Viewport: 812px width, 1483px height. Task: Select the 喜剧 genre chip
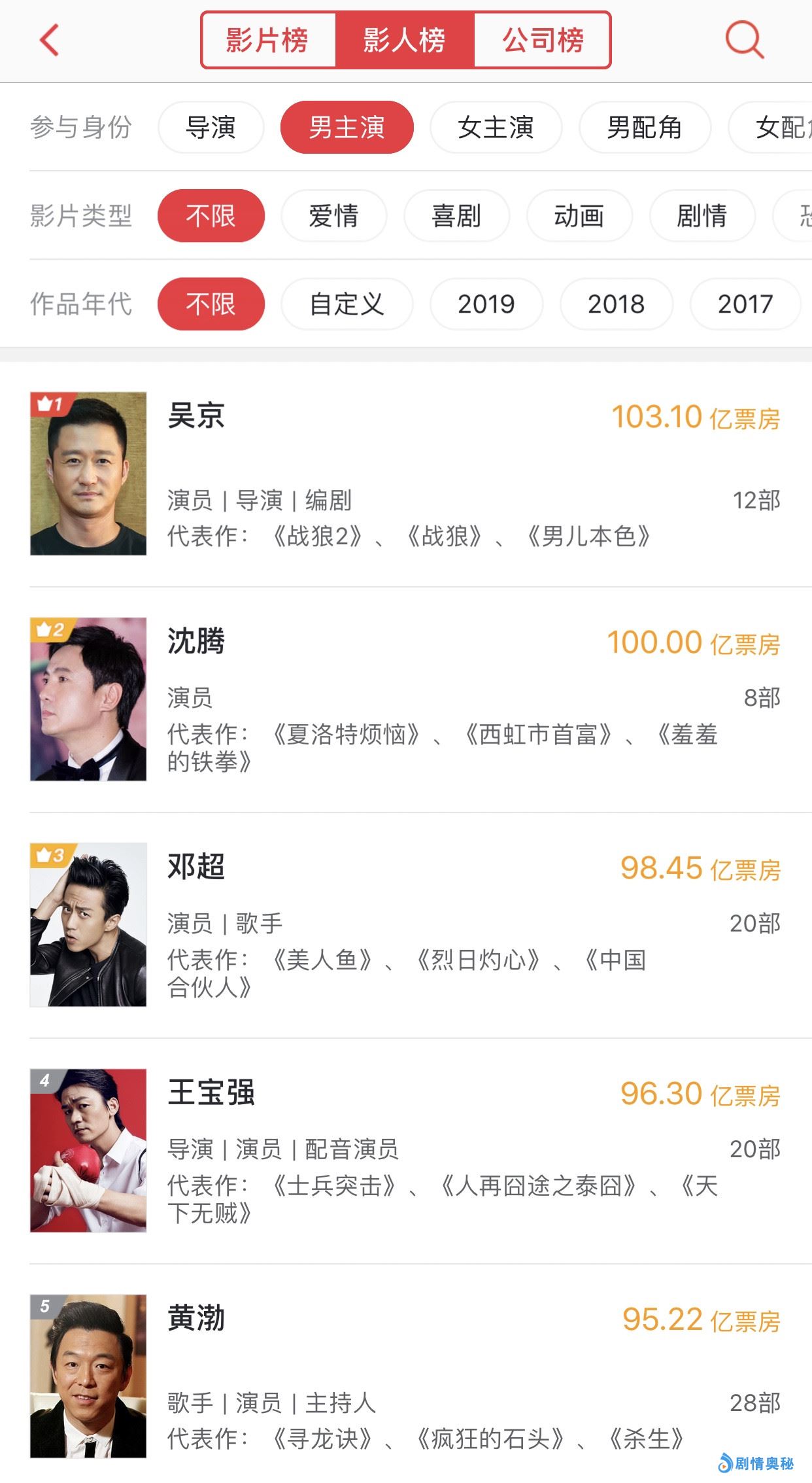tap(456, 216)
